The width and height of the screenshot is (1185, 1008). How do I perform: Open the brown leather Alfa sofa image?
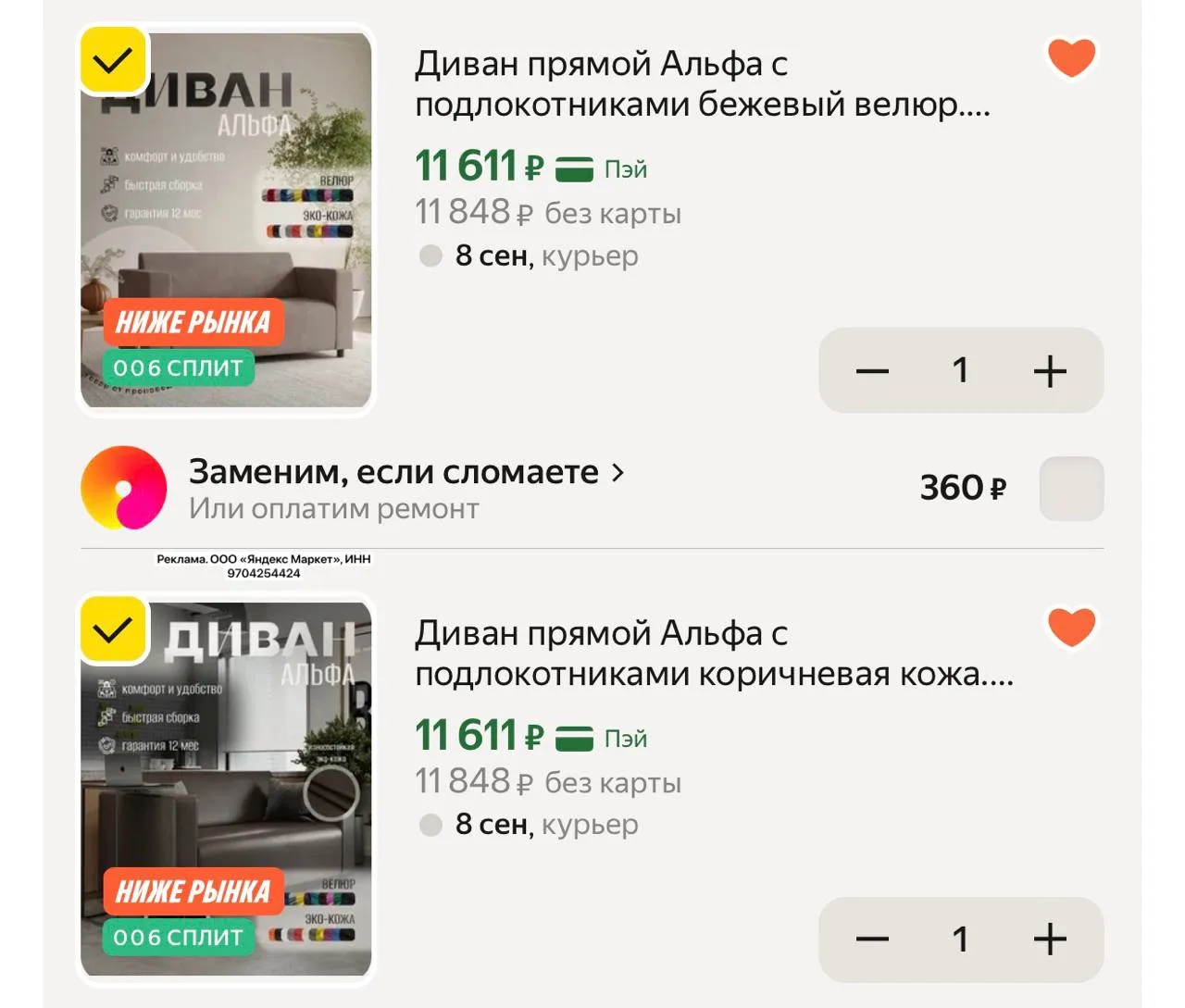click(x=226, y=790)
